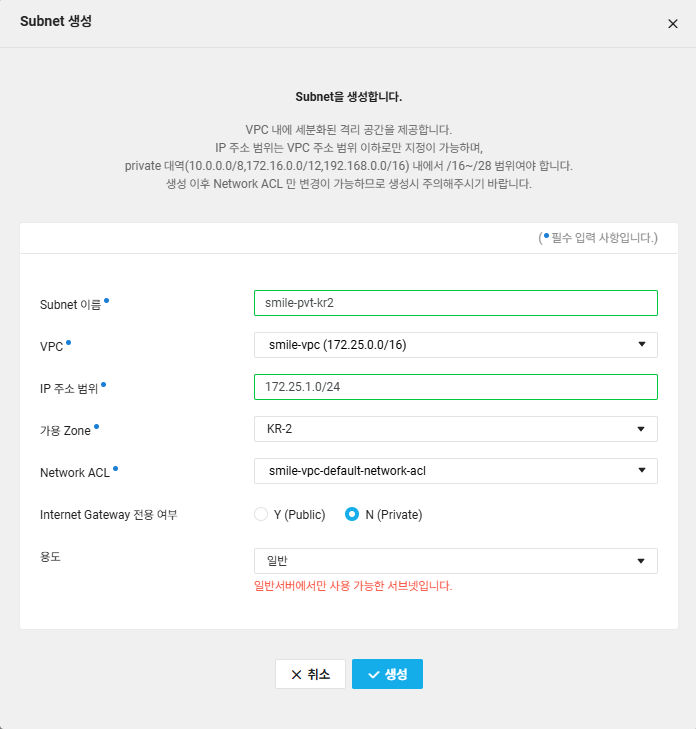Edit the IP 주소 범위 field
The width and height of the screenshot is (696, 729).
[455, 387]
